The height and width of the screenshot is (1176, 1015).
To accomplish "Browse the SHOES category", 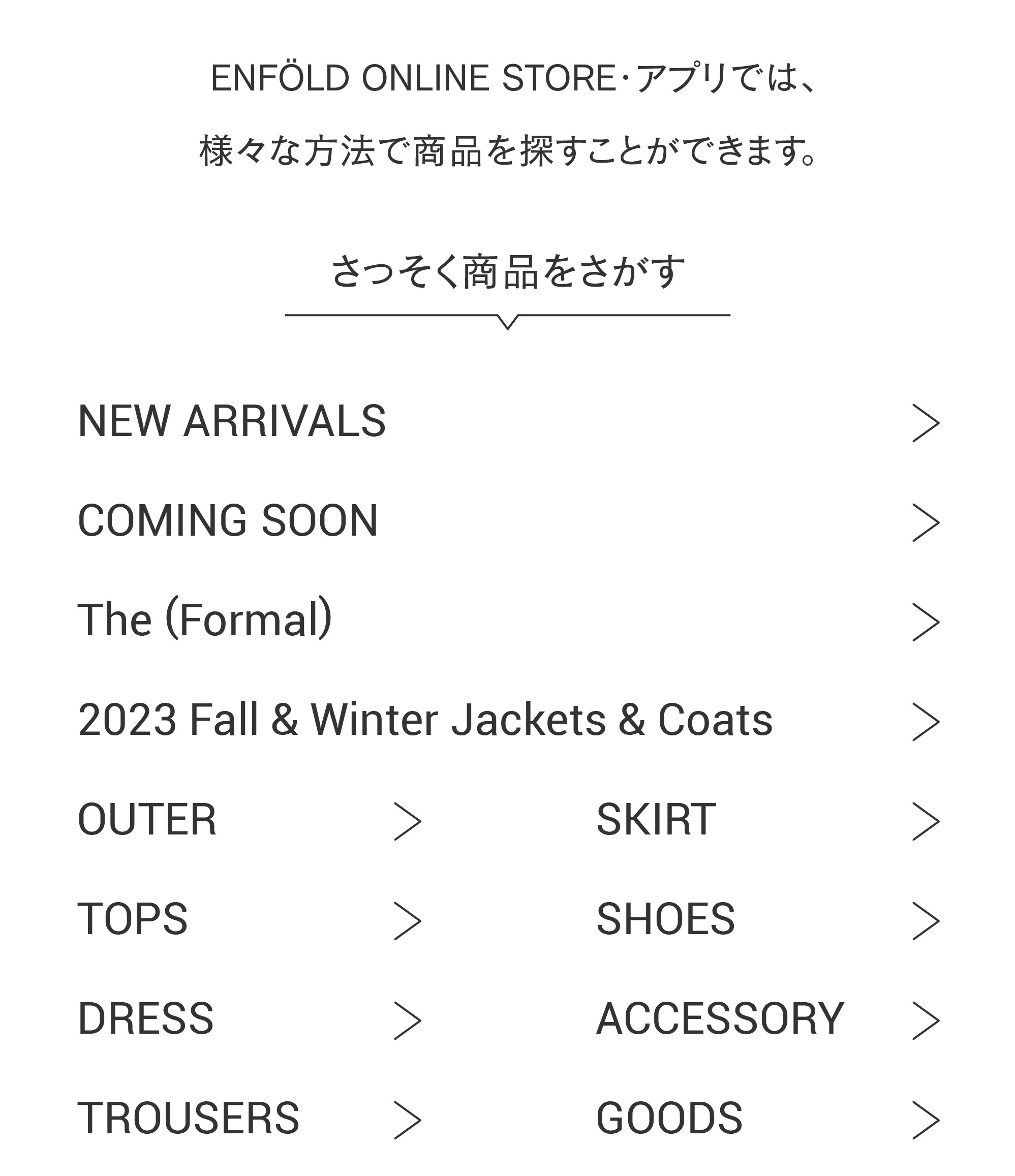I will (665, 920).
